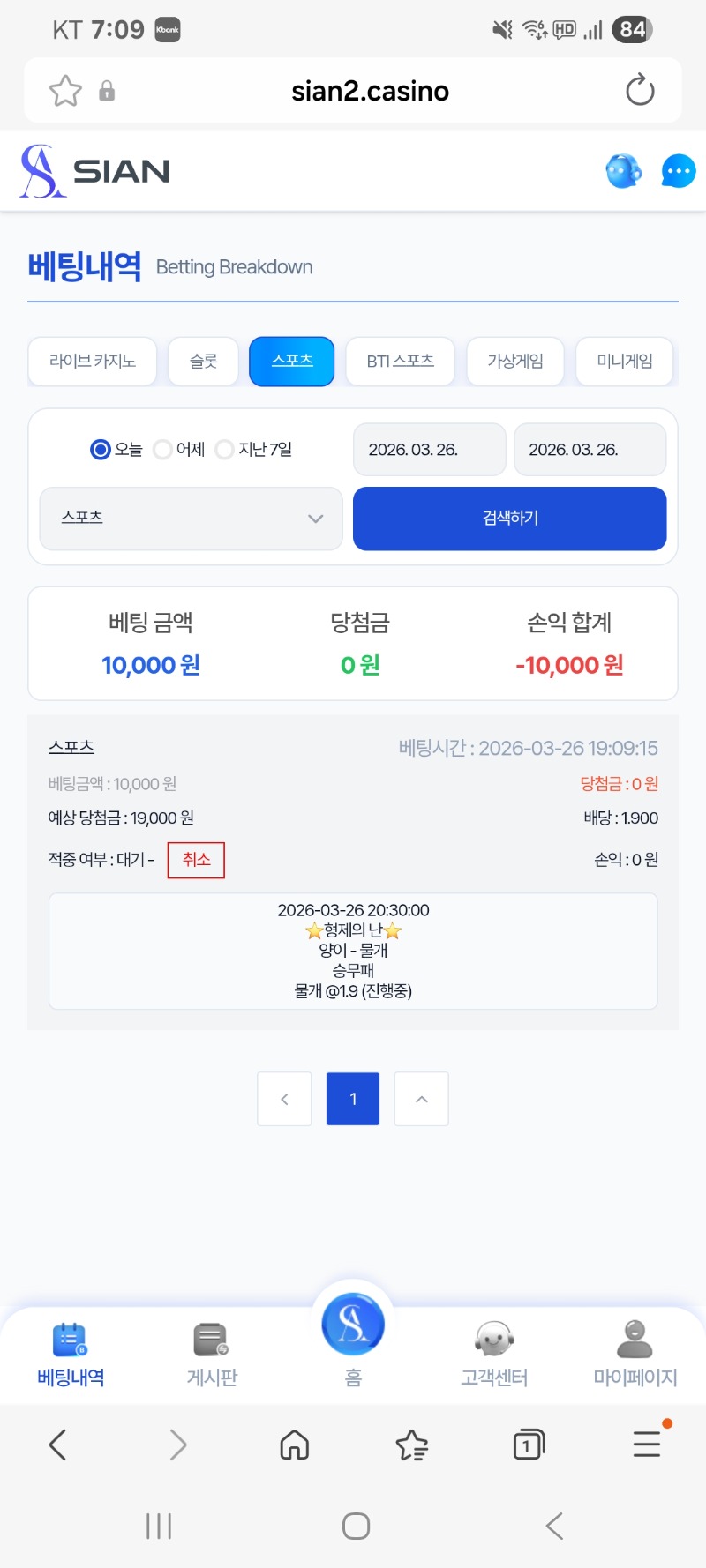706x1568 pixels.
Task: Switch to the 라이브 카지노 tab
Action: pos(93,362)
